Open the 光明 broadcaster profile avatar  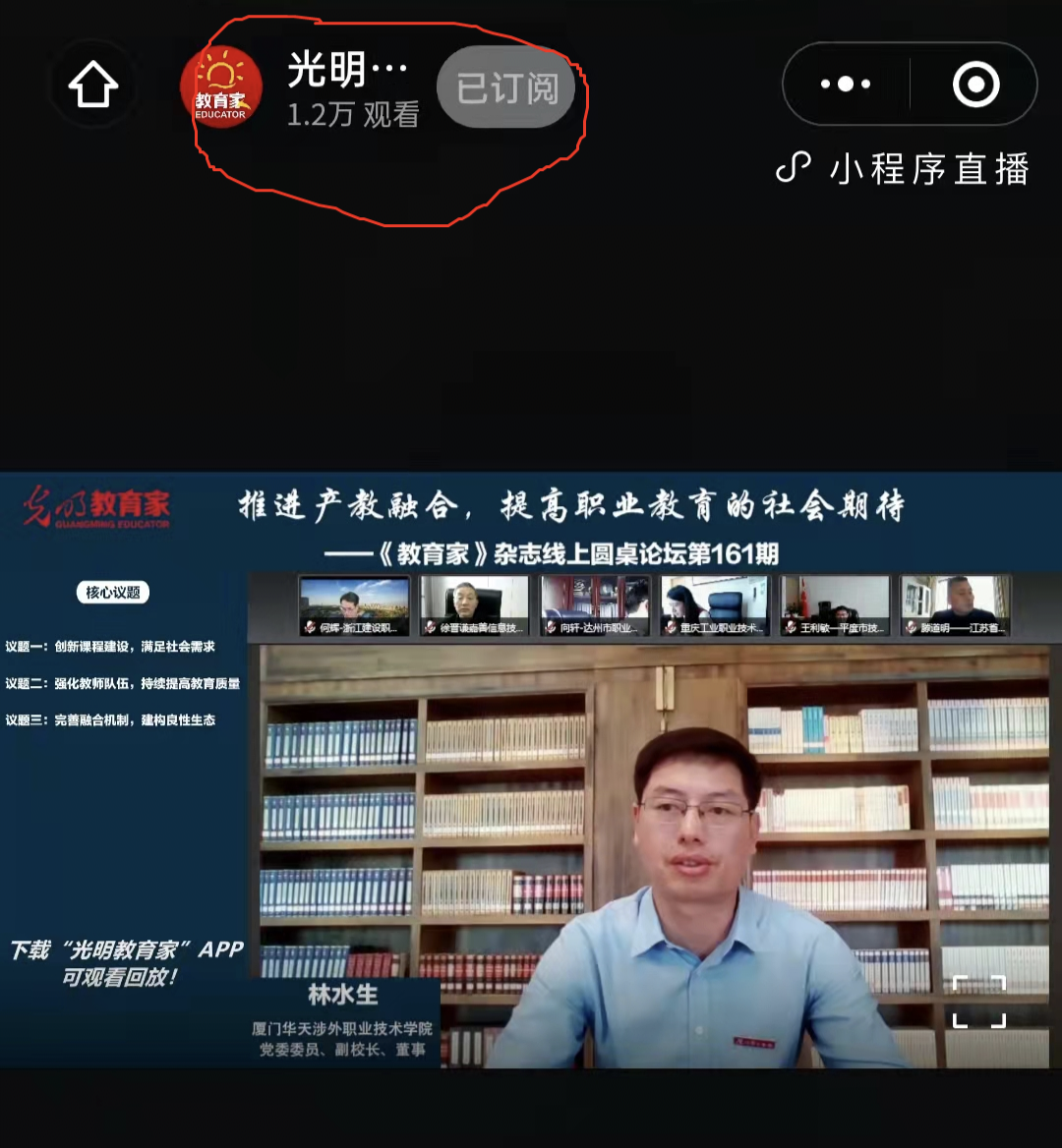pos(221,86)
